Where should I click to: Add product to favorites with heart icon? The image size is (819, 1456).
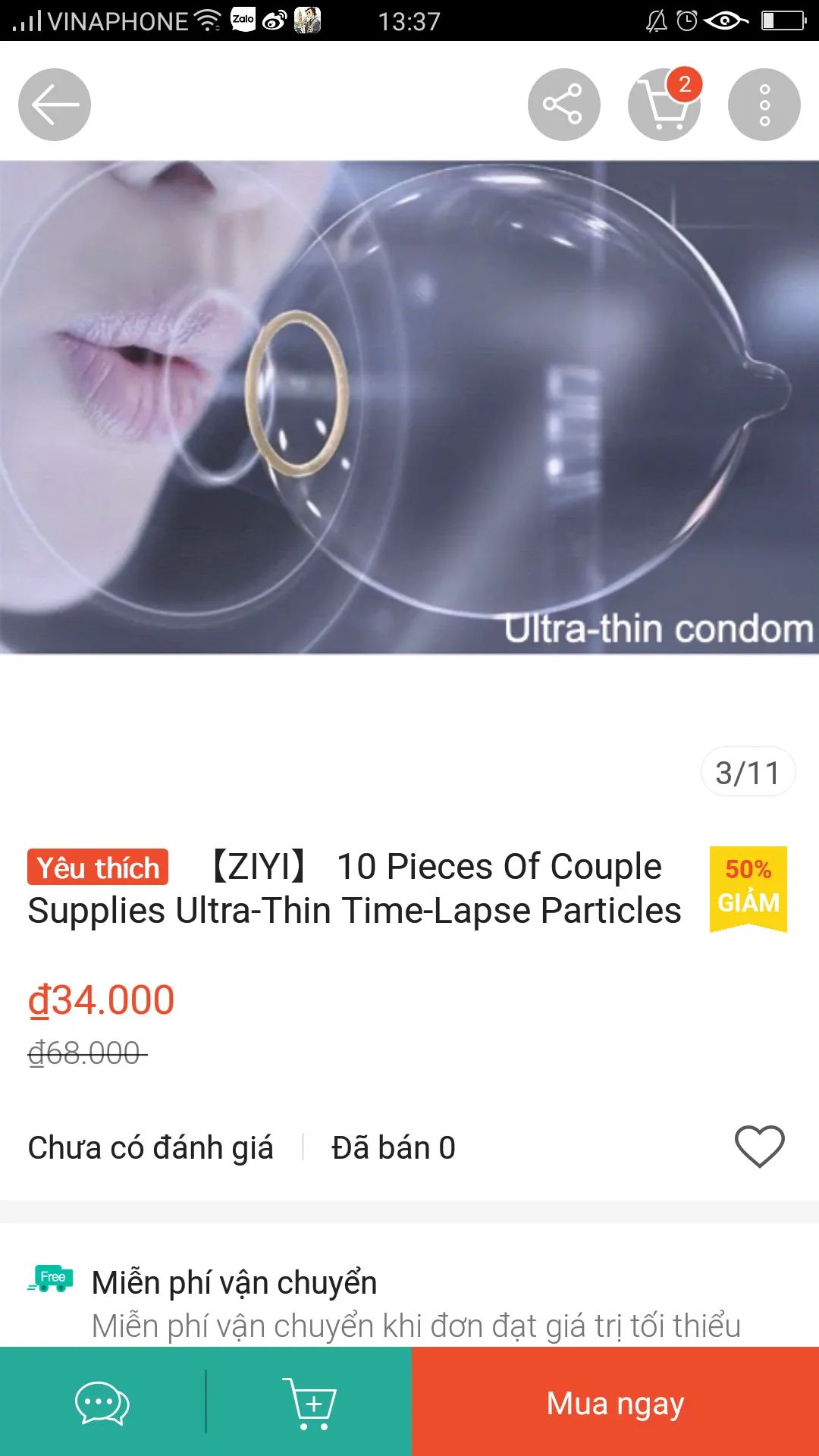click(759, 1146)
